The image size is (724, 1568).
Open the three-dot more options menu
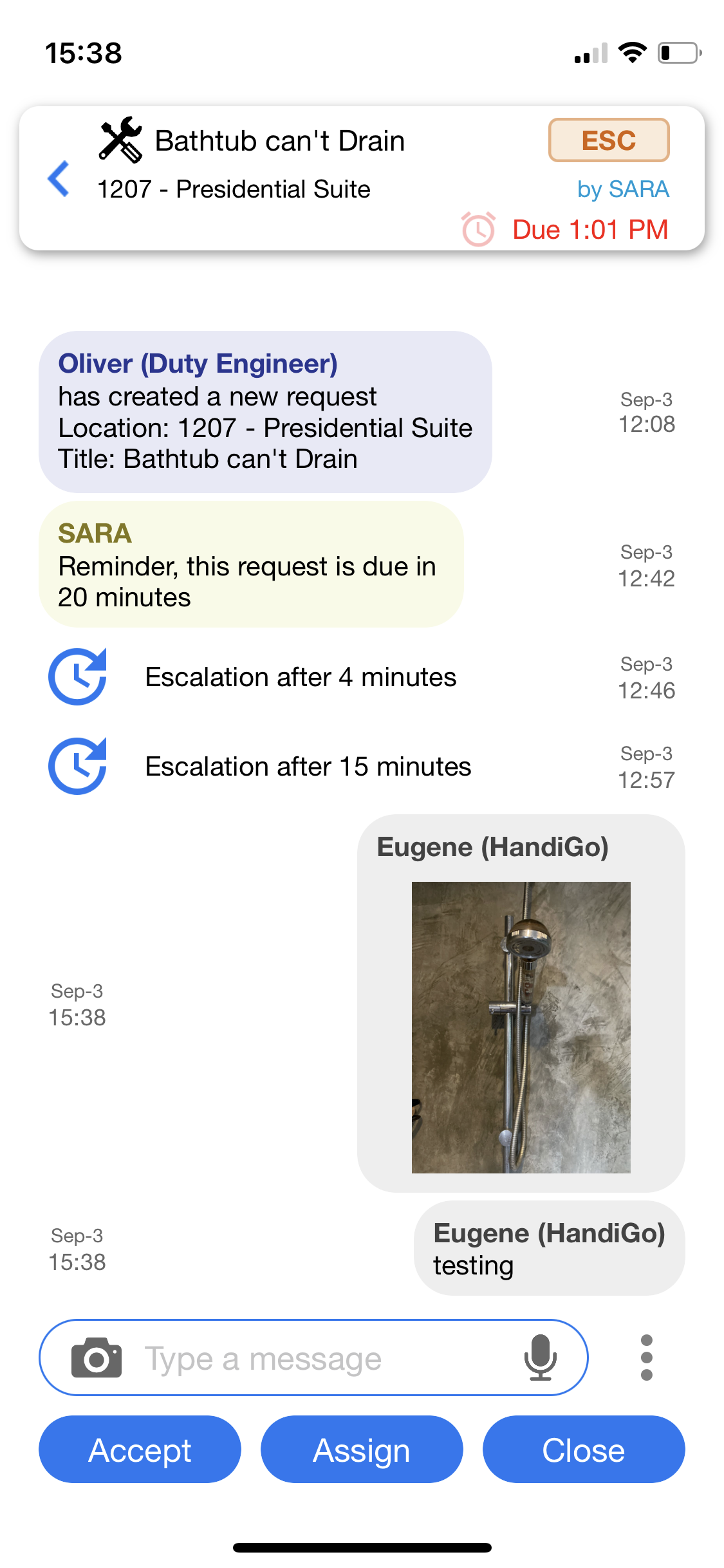pos(647,1358)
